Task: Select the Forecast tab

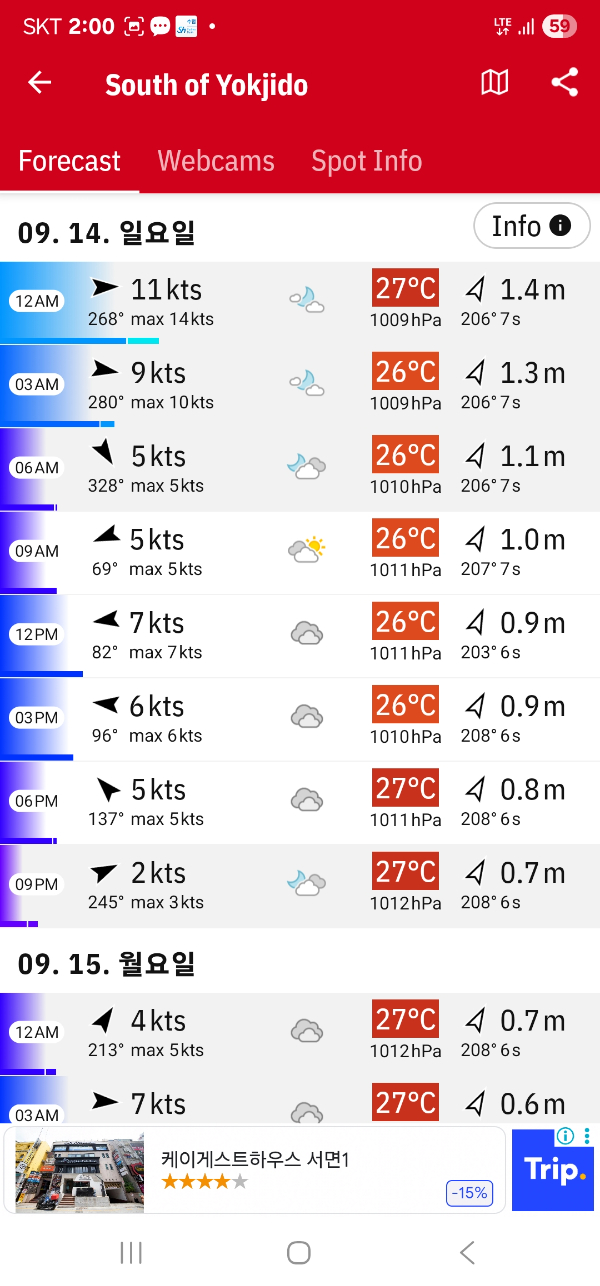Action: pos(69,161)
